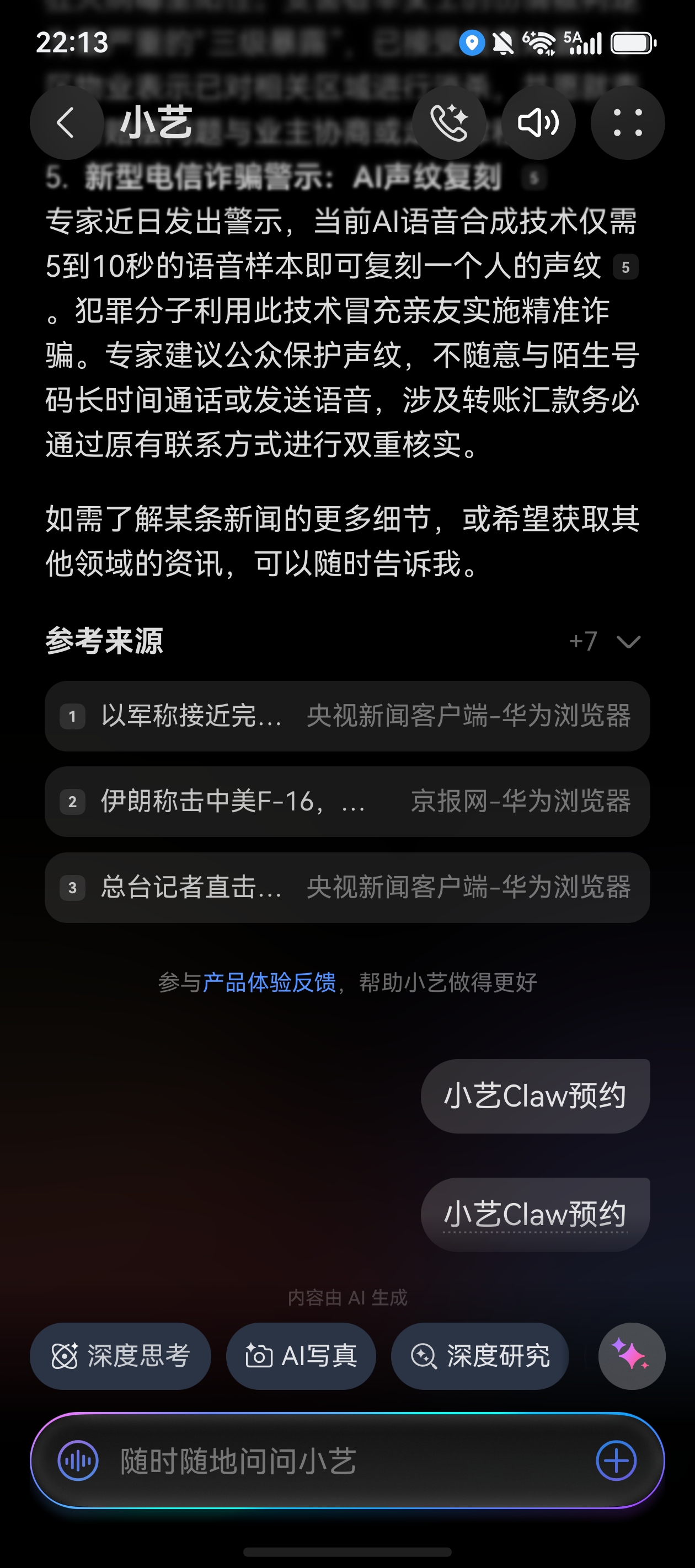
Task: Toggle the speaker read-aloud icon
Action: click(x=538, y=123)
